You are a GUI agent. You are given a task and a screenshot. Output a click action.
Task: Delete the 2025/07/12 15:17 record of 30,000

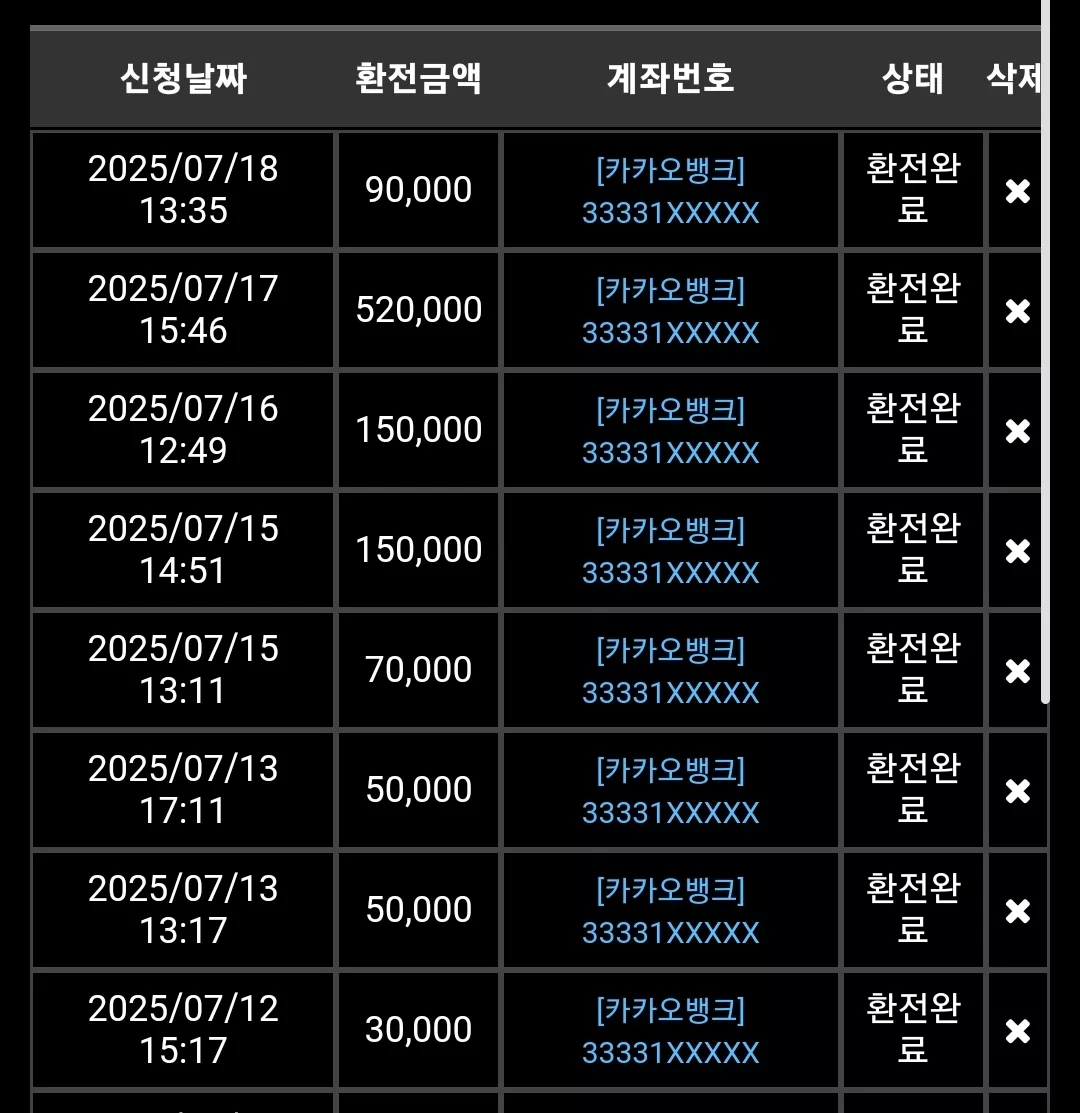click(x=1018, y=1030)
